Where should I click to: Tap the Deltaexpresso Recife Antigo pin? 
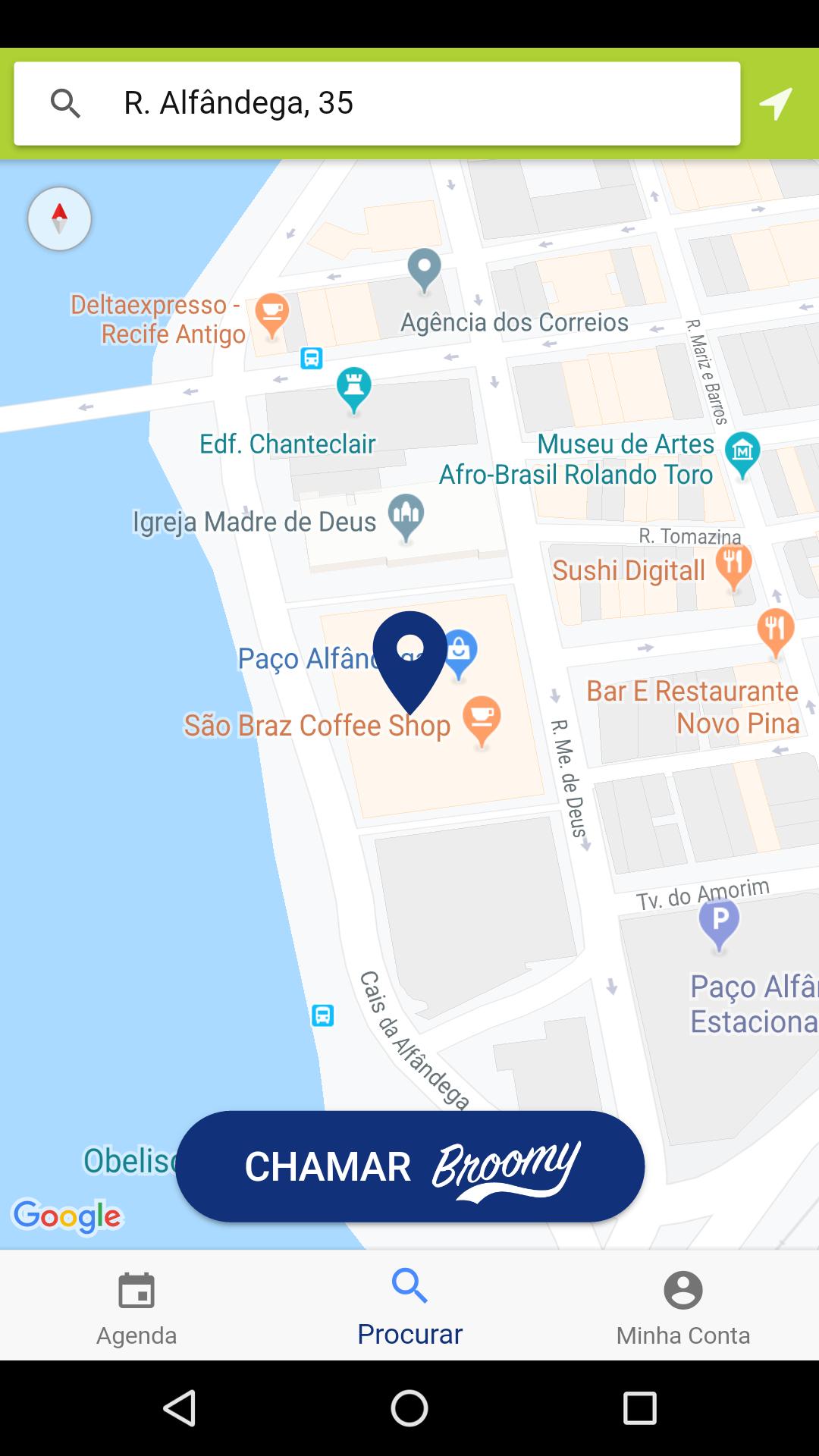click(x=271, y=314)
